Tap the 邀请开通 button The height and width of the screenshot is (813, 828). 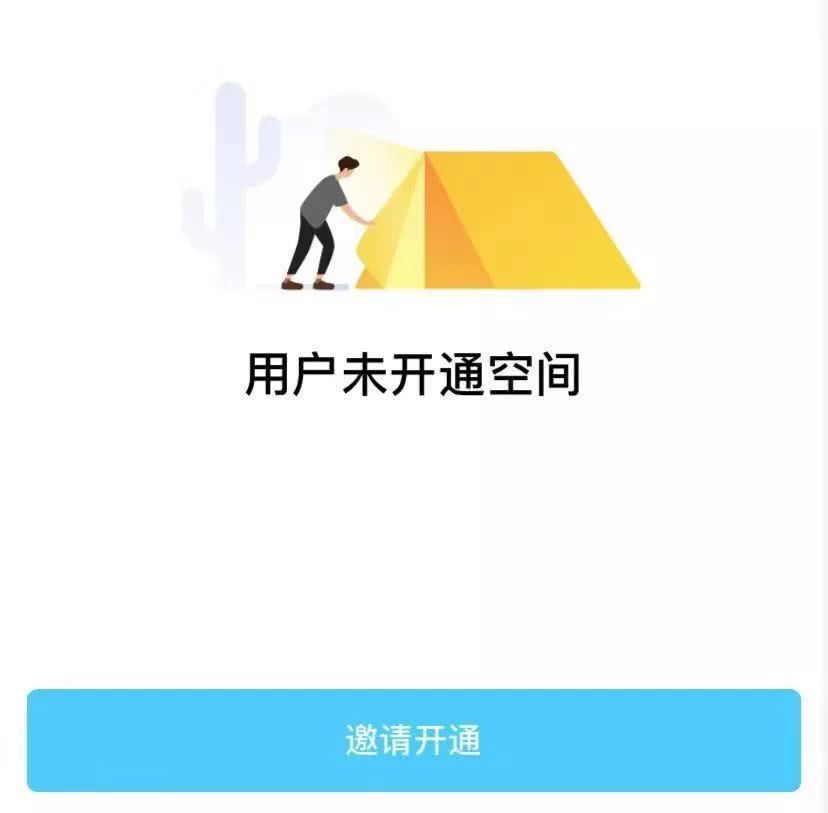click(413, 740)
